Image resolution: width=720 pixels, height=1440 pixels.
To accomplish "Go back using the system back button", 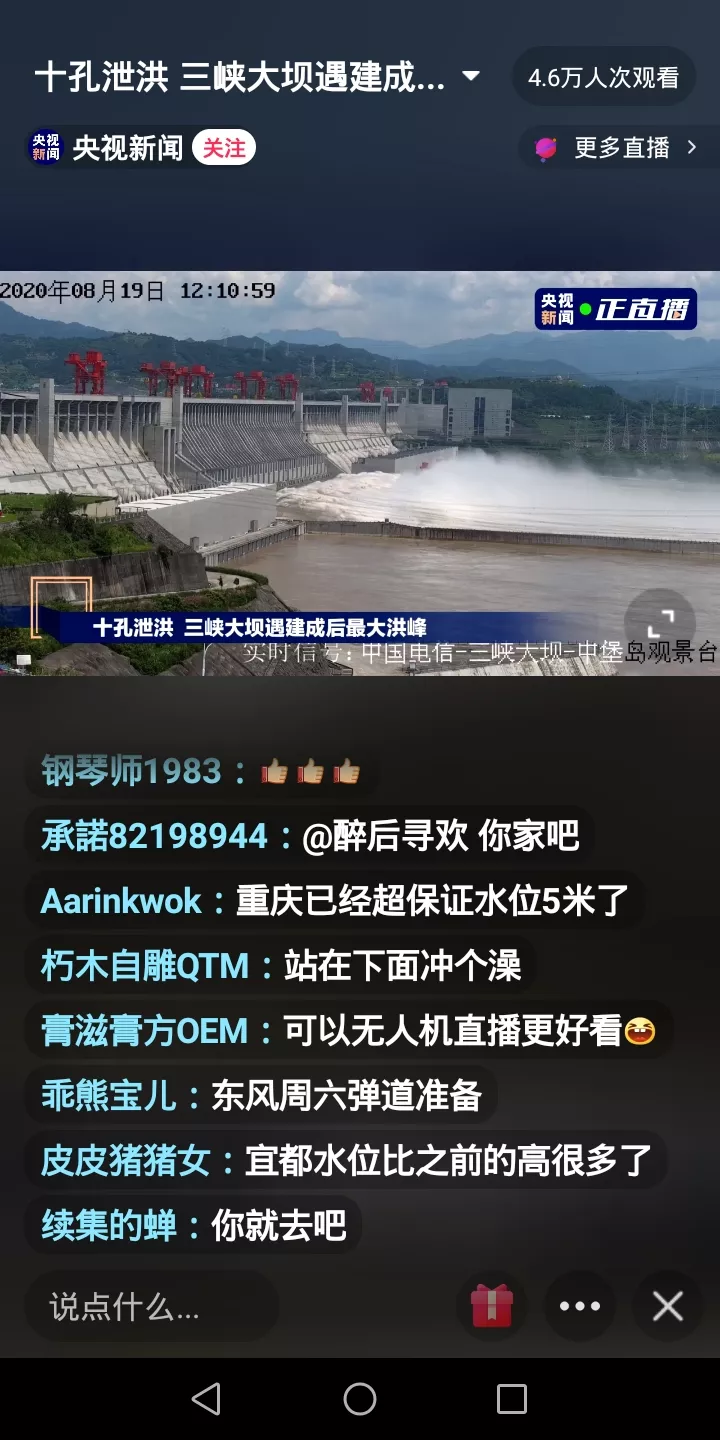I will (x=206, y=1399).
